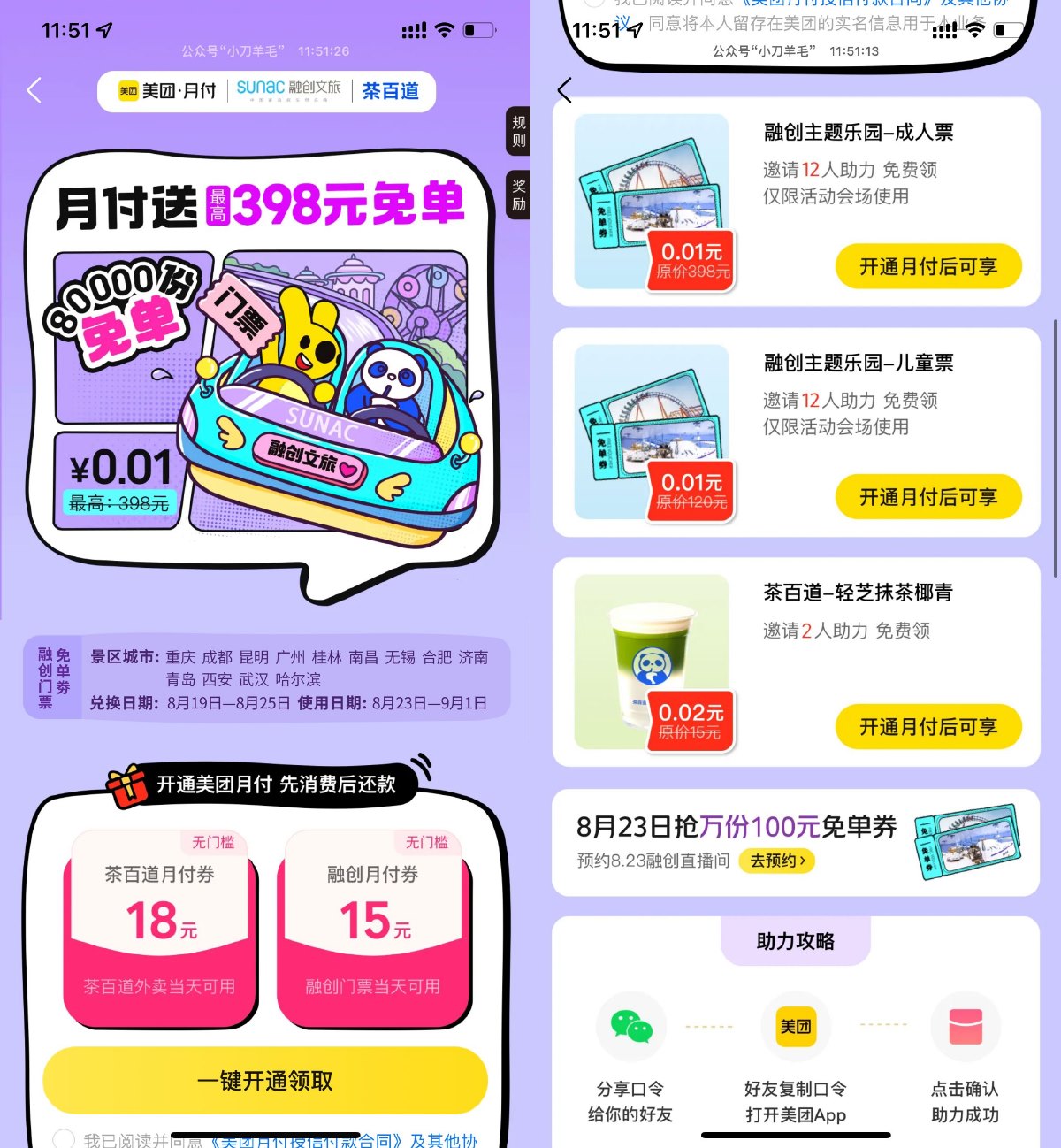Tap 开通月付后可享 for 融创主题乐园-成人票

(x=927, y=267)
